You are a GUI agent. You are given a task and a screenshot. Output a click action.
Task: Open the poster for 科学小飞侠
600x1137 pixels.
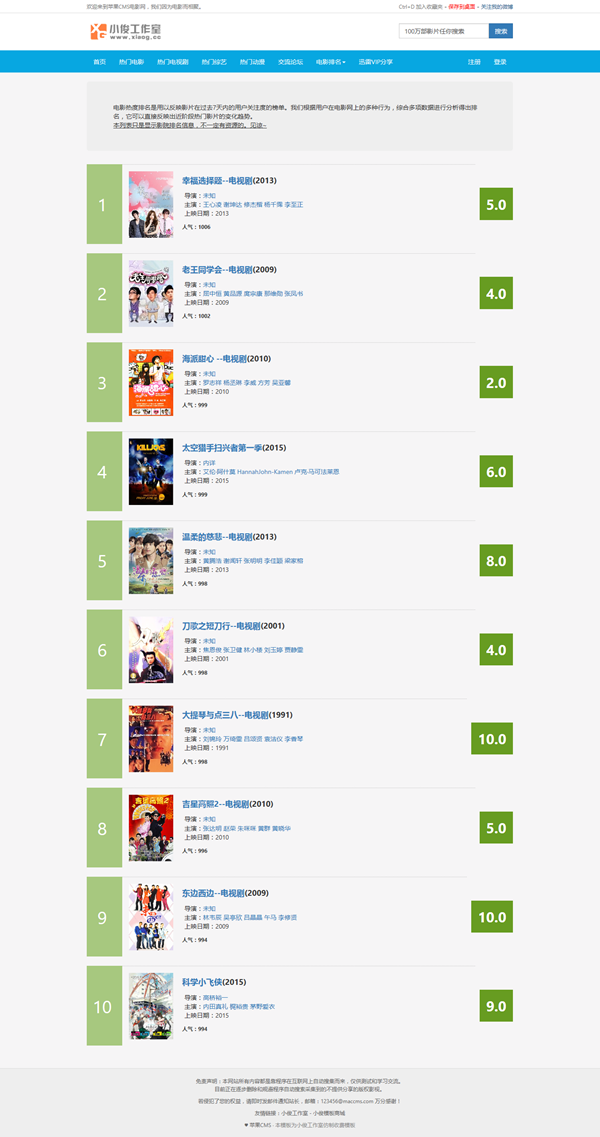click(151, 1005)
